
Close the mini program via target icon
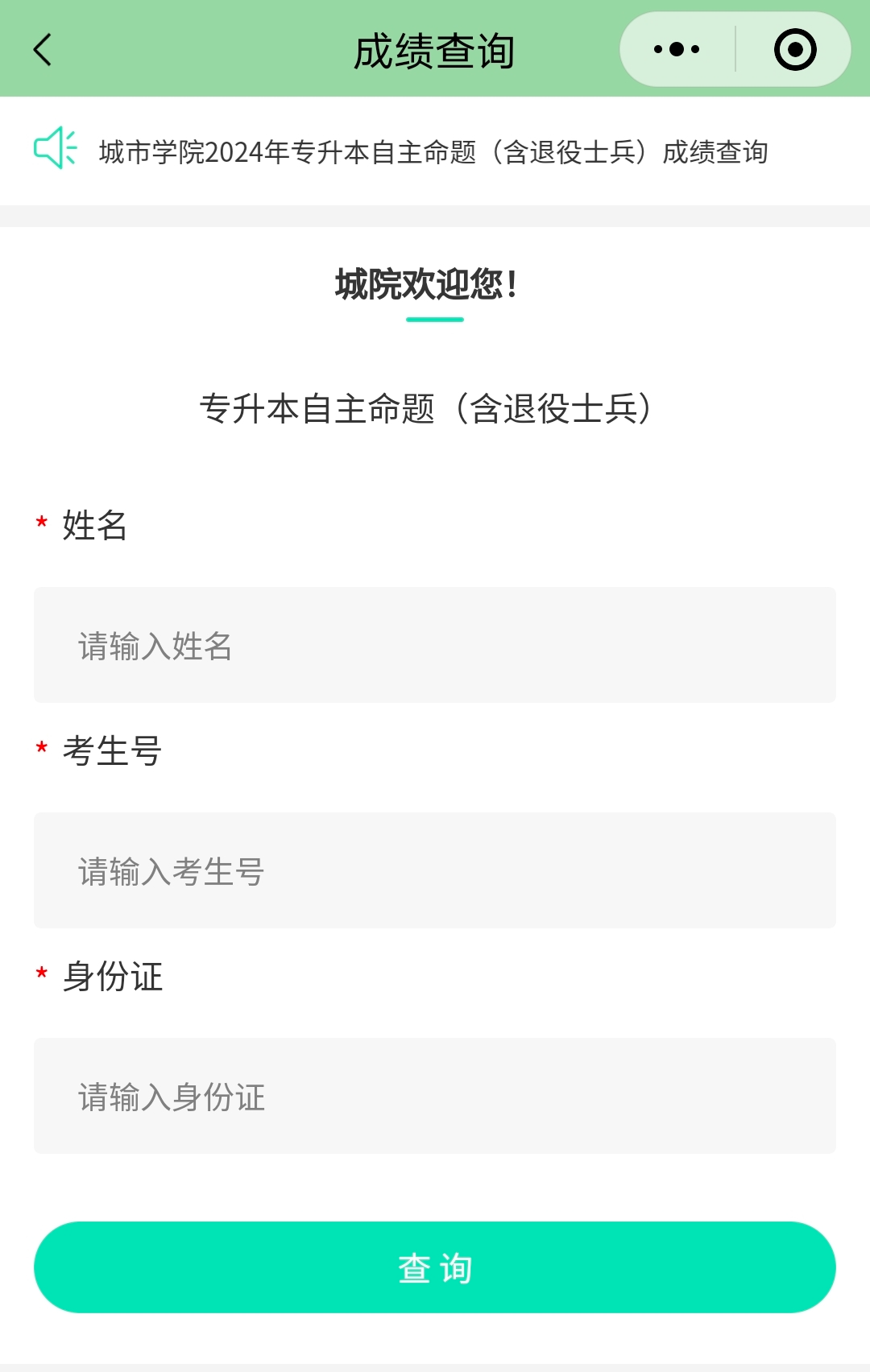click(794, 50)
